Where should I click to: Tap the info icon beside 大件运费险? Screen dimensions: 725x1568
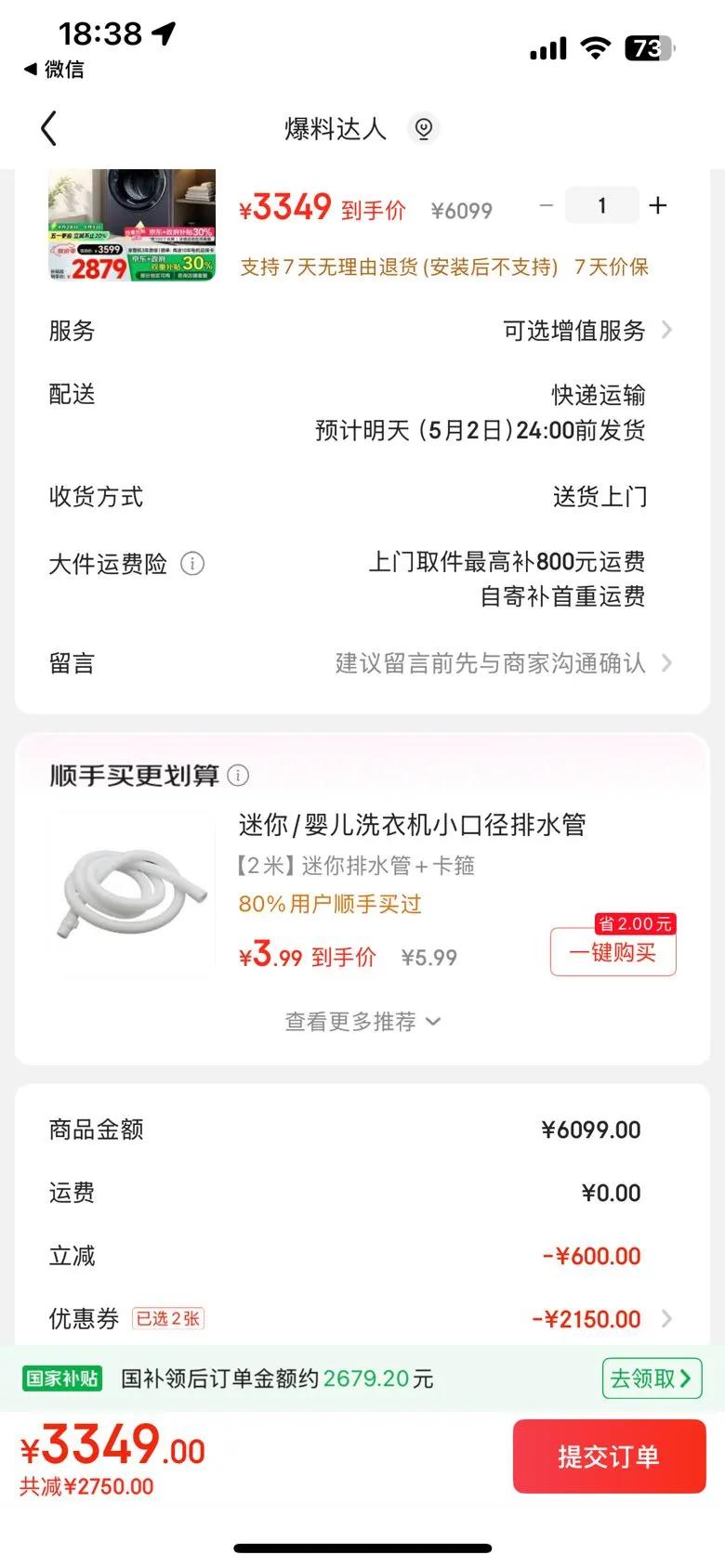point(192,564)
